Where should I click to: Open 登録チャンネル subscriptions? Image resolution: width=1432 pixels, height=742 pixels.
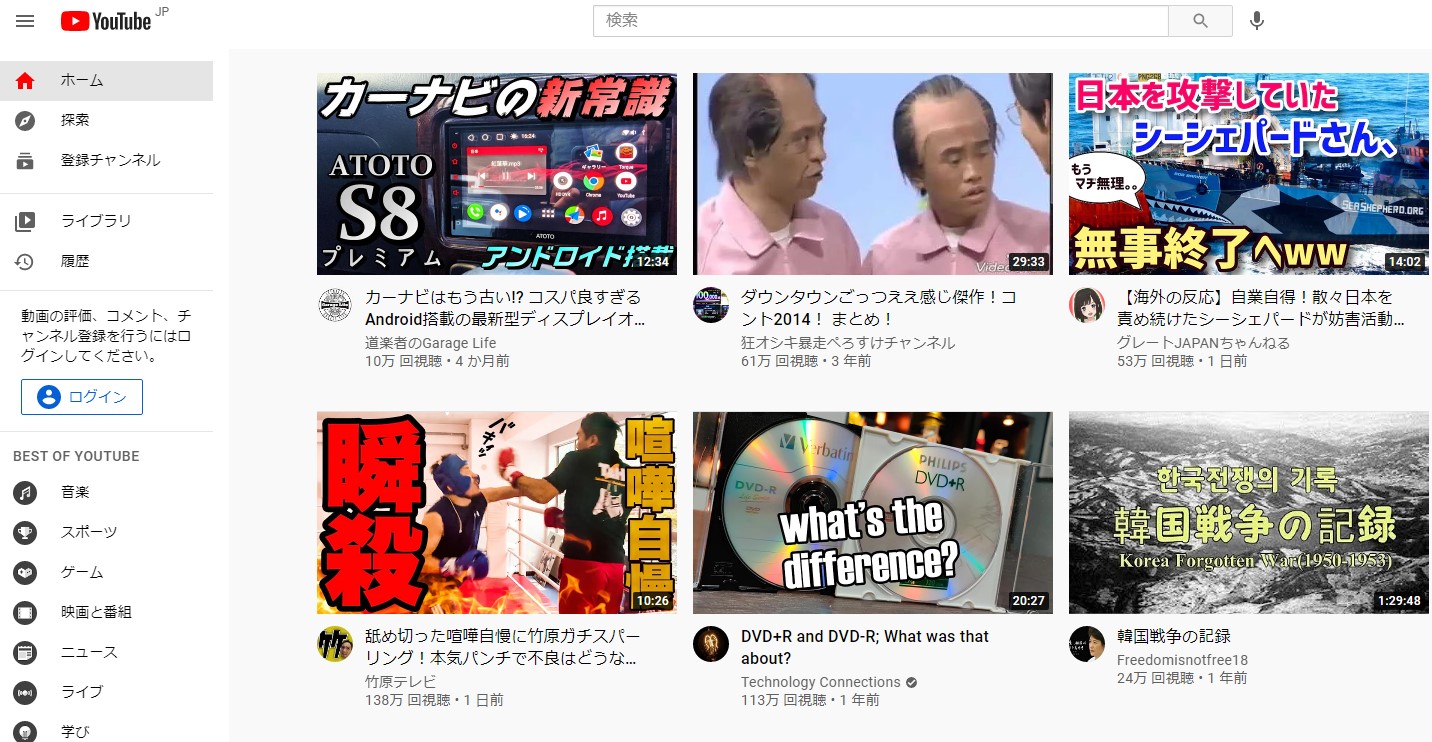coord(110,160)
